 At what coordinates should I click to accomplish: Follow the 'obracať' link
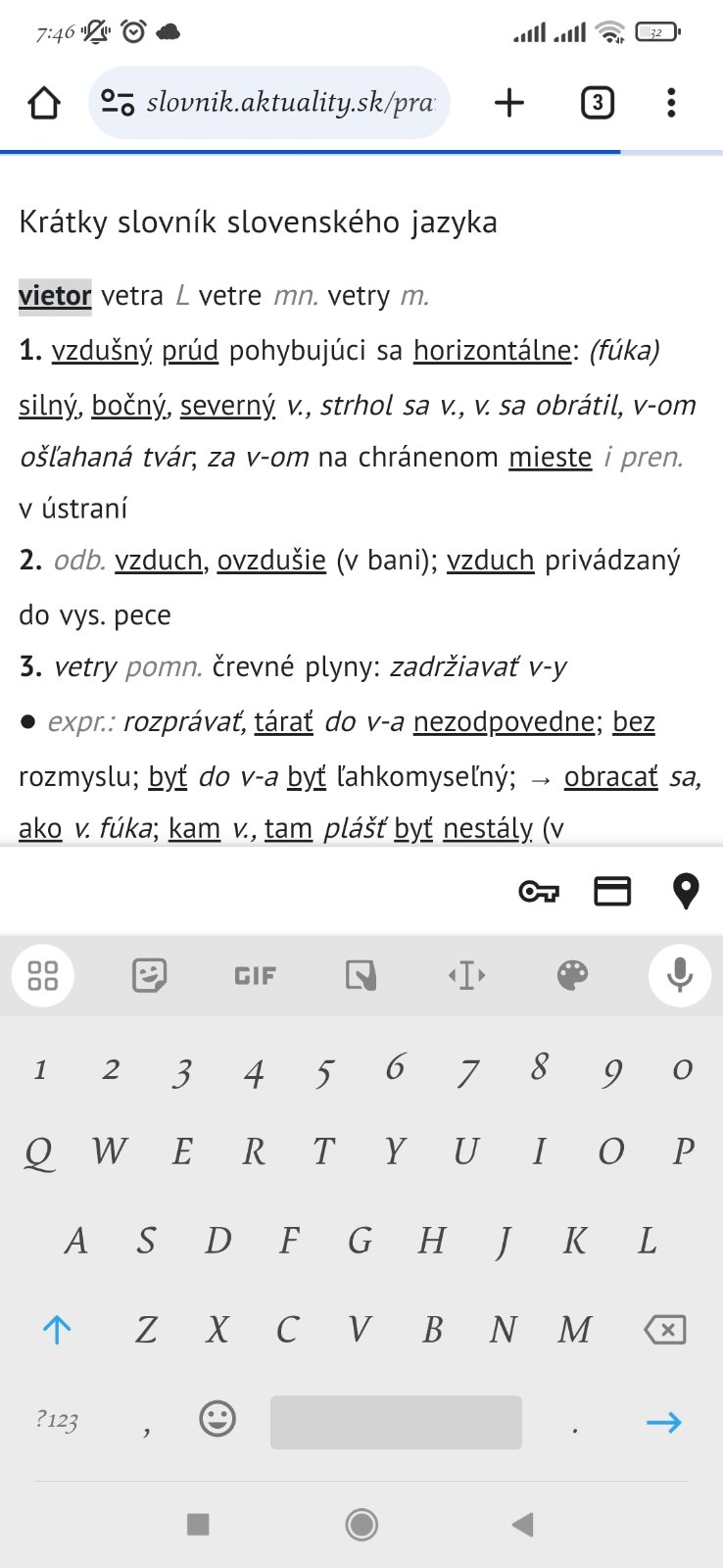610,777
